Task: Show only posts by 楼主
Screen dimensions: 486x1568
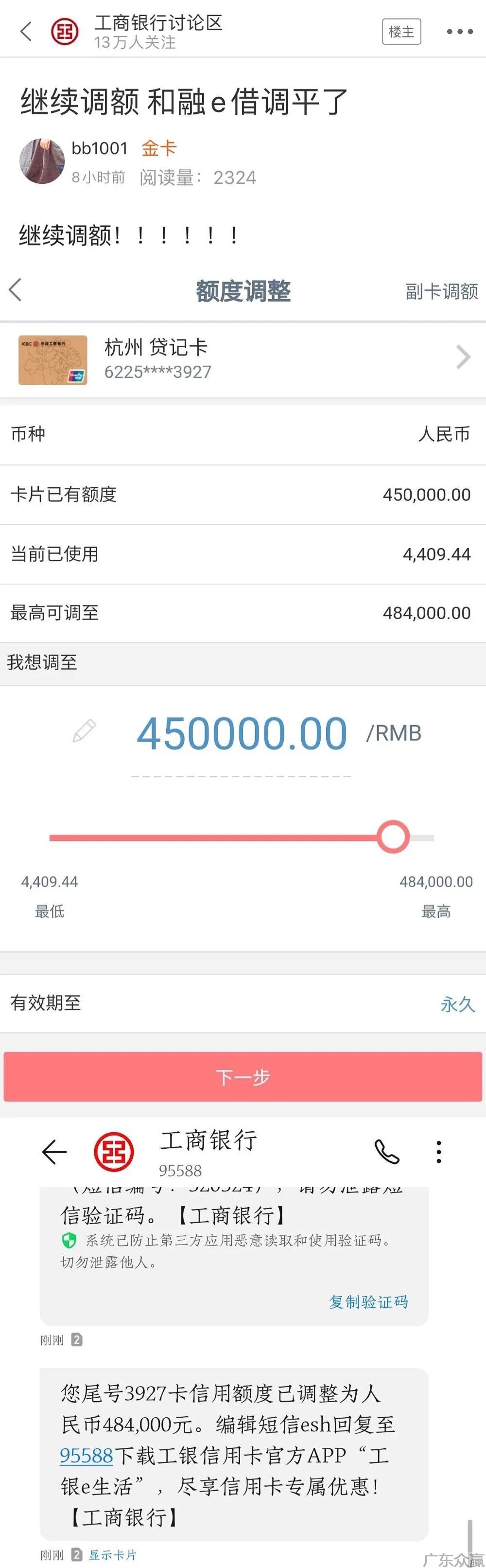Action: coord(401,32)
